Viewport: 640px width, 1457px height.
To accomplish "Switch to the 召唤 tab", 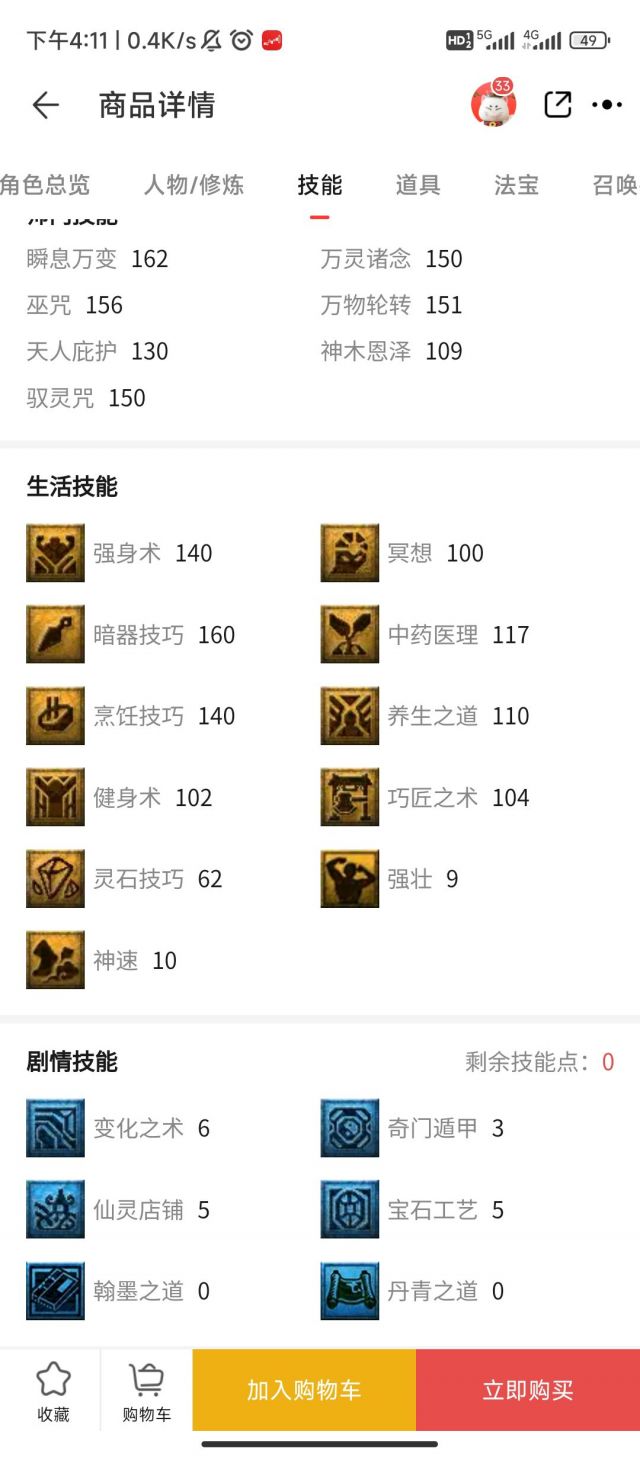I will 614,185.
